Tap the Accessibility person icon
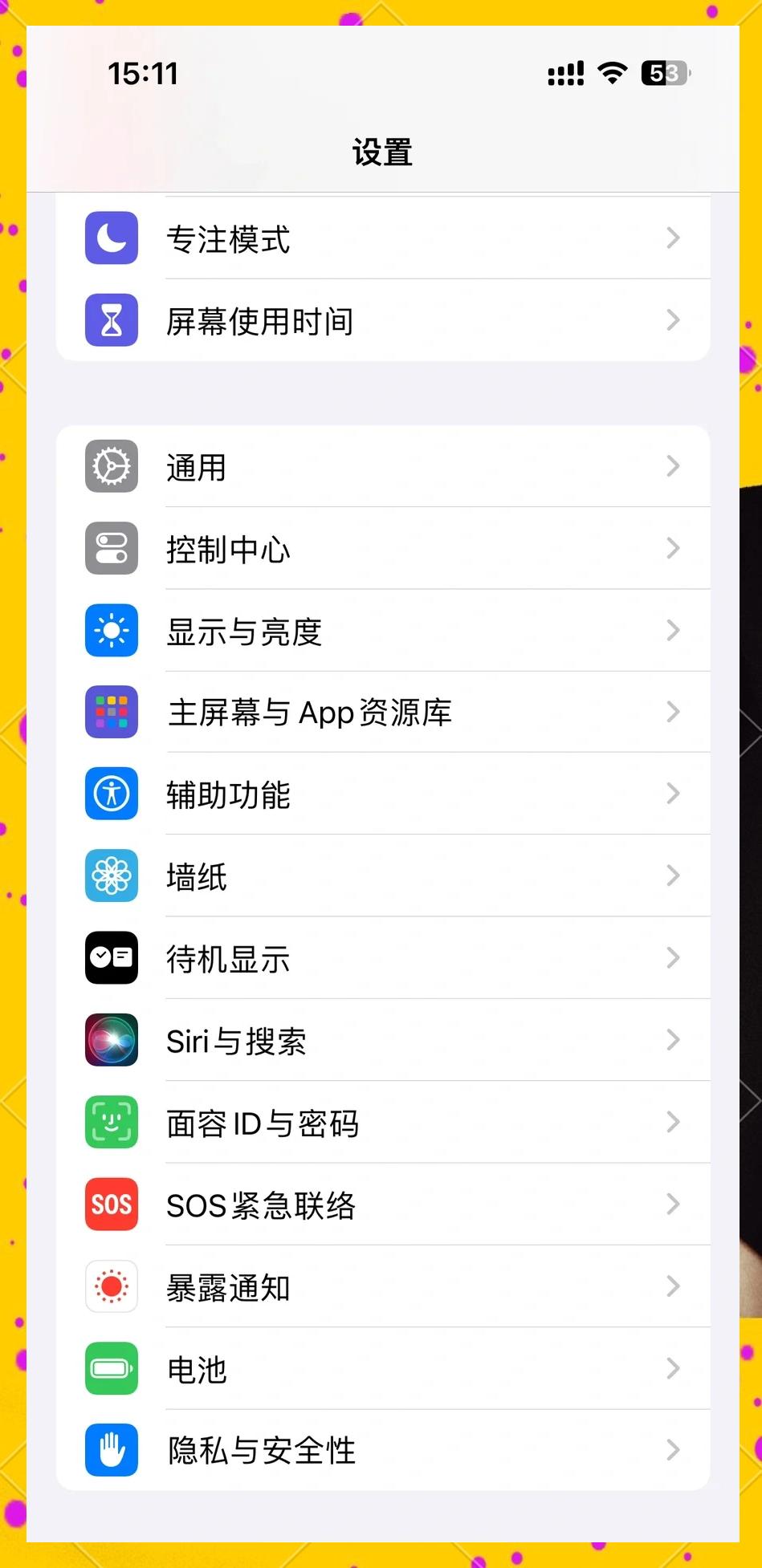Screen dimensions: 762x1568 click(x=111, y=794)
